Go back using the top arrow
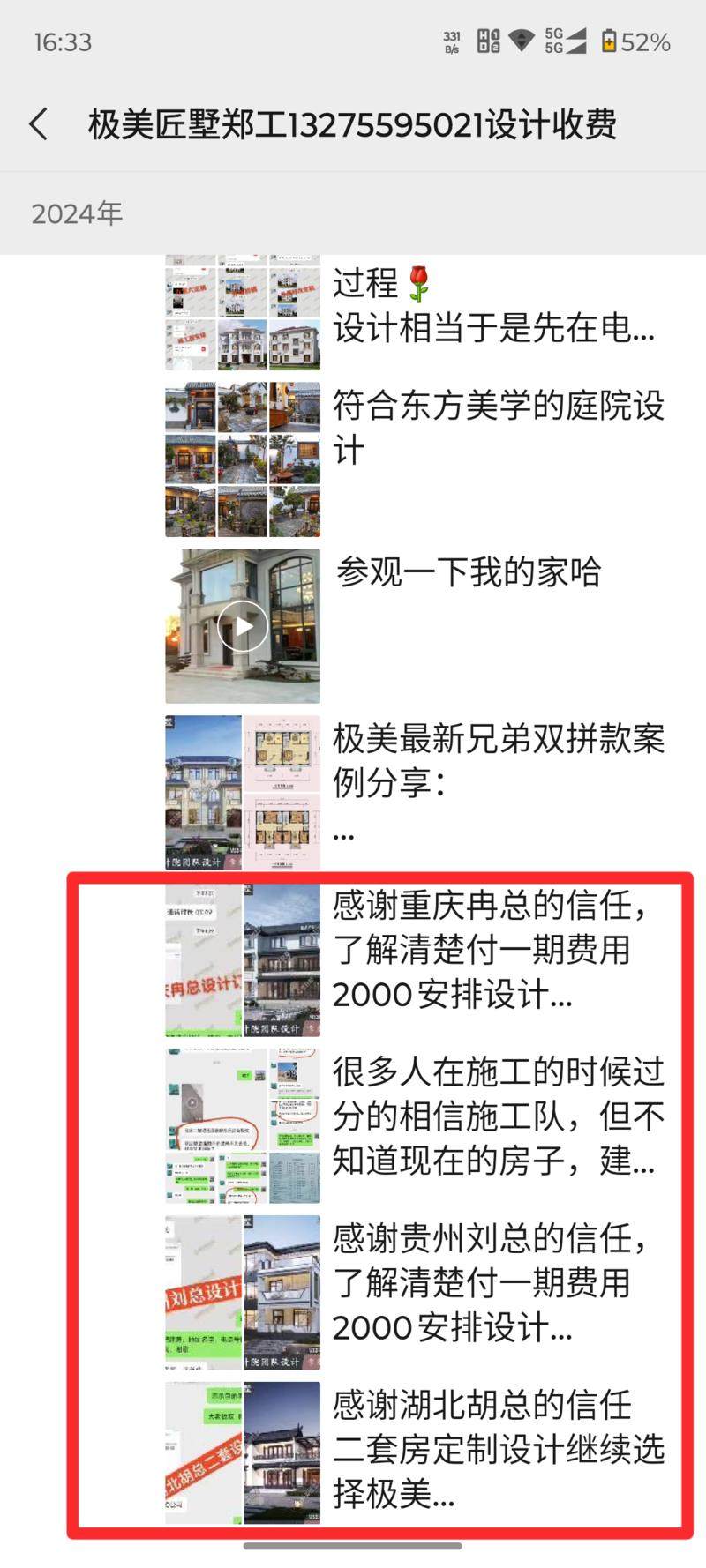706x1568 pixels. click(x=39, y=124)
